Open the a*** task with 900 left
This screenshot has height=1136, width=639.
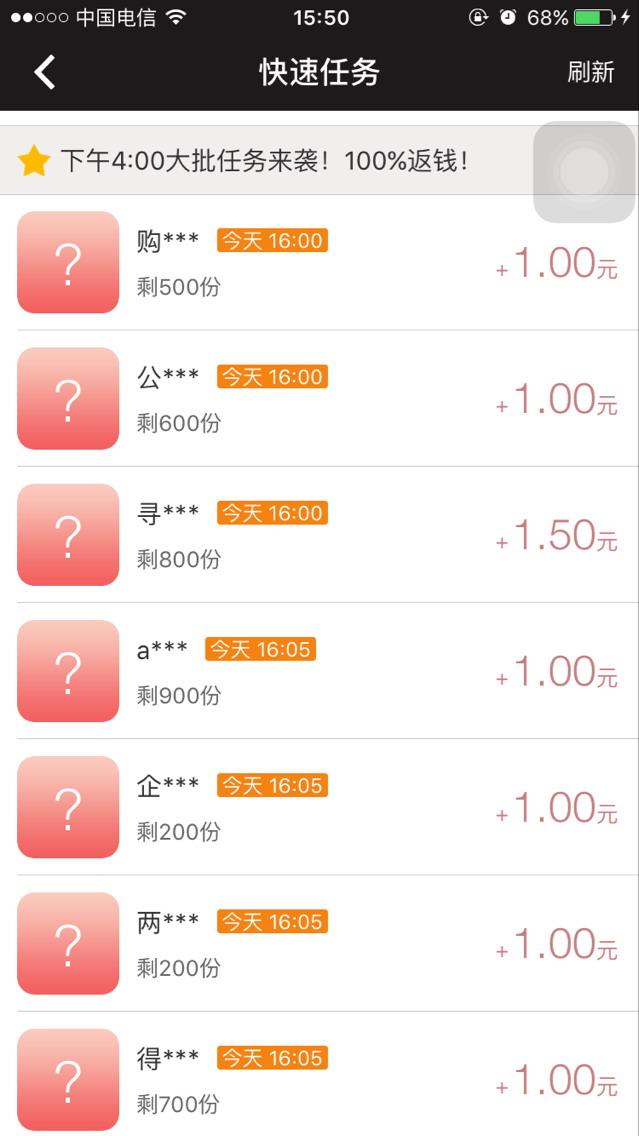pos(320,671)
